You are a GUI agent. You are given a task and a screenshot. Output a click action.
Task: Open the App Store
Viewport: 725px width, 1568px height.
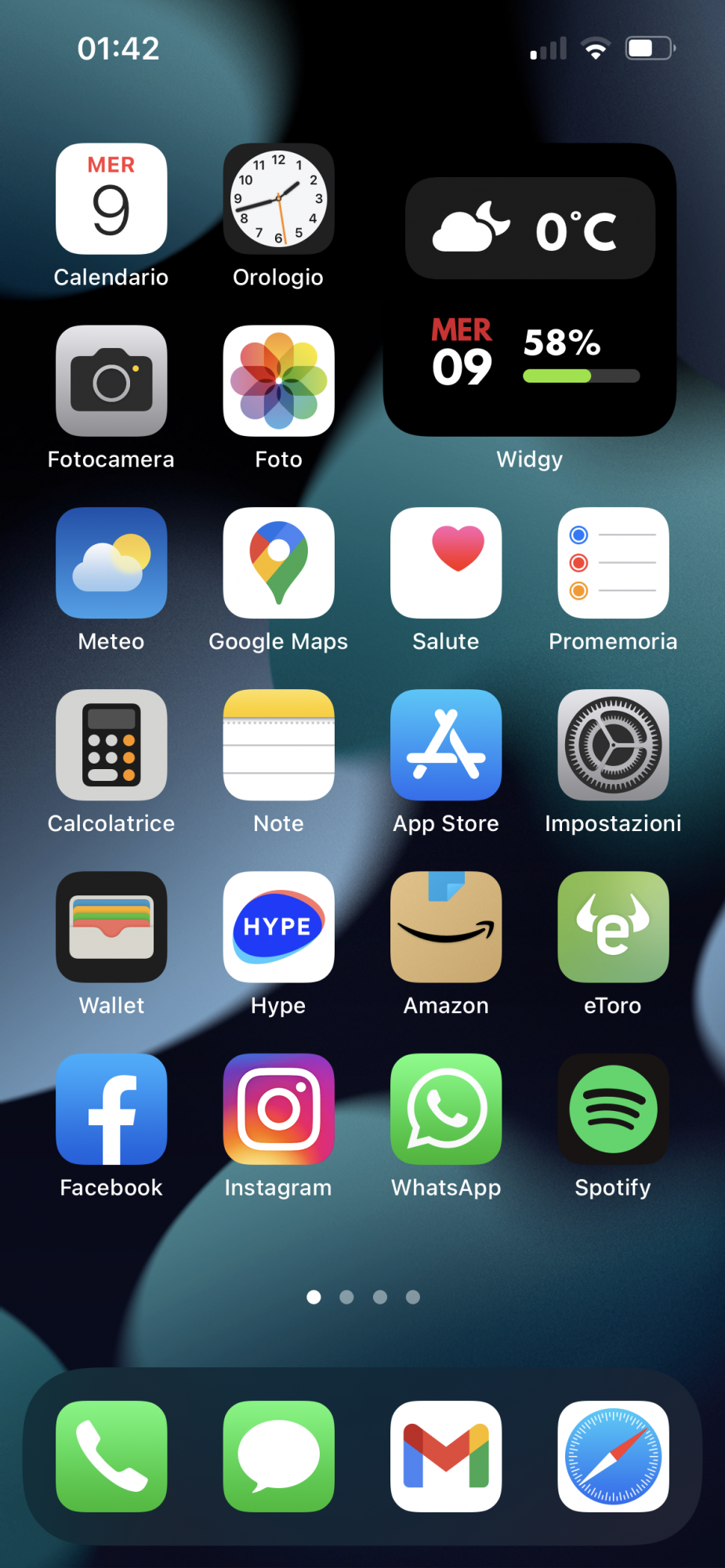tap(446, 745)
